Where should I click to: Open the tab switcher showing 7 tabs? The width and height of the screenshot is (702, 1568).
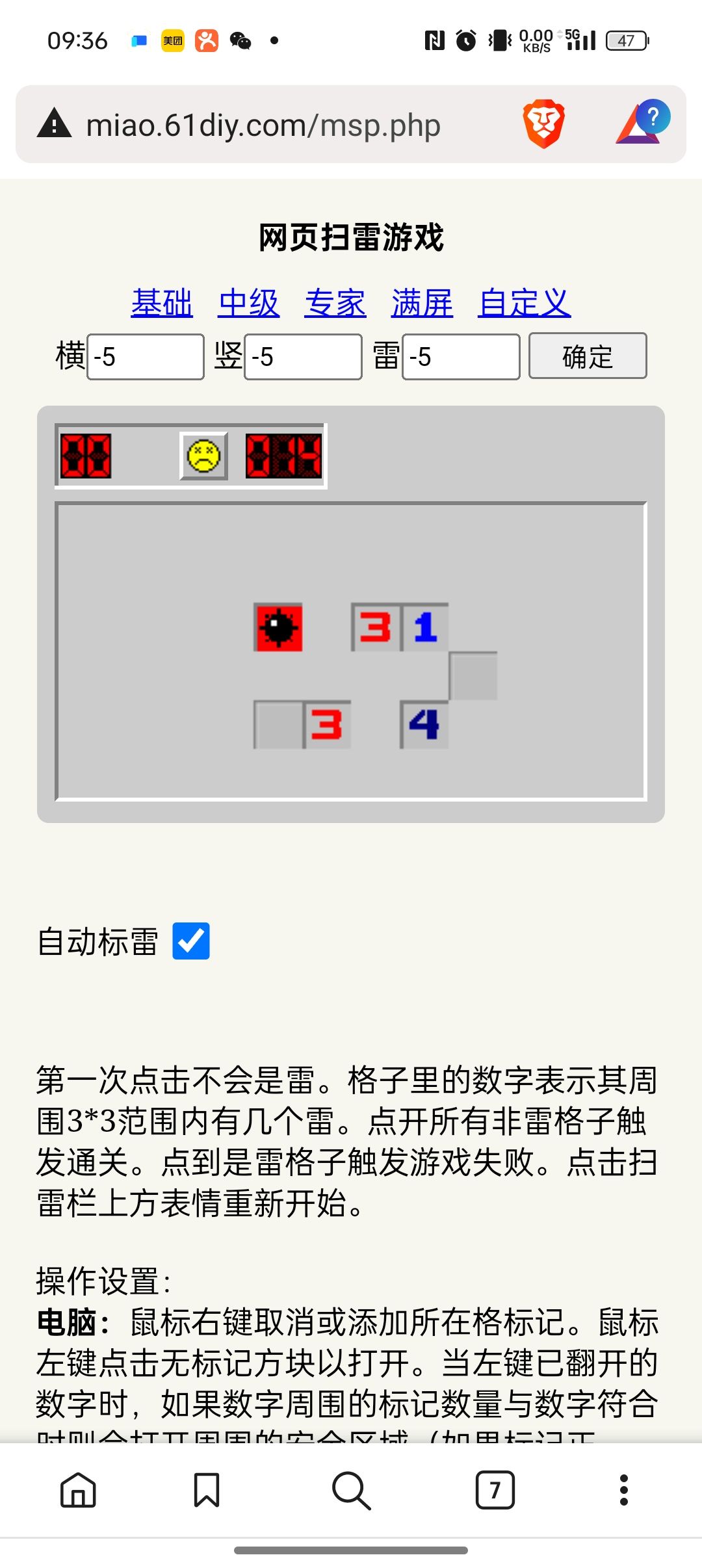coord(495,1489)
